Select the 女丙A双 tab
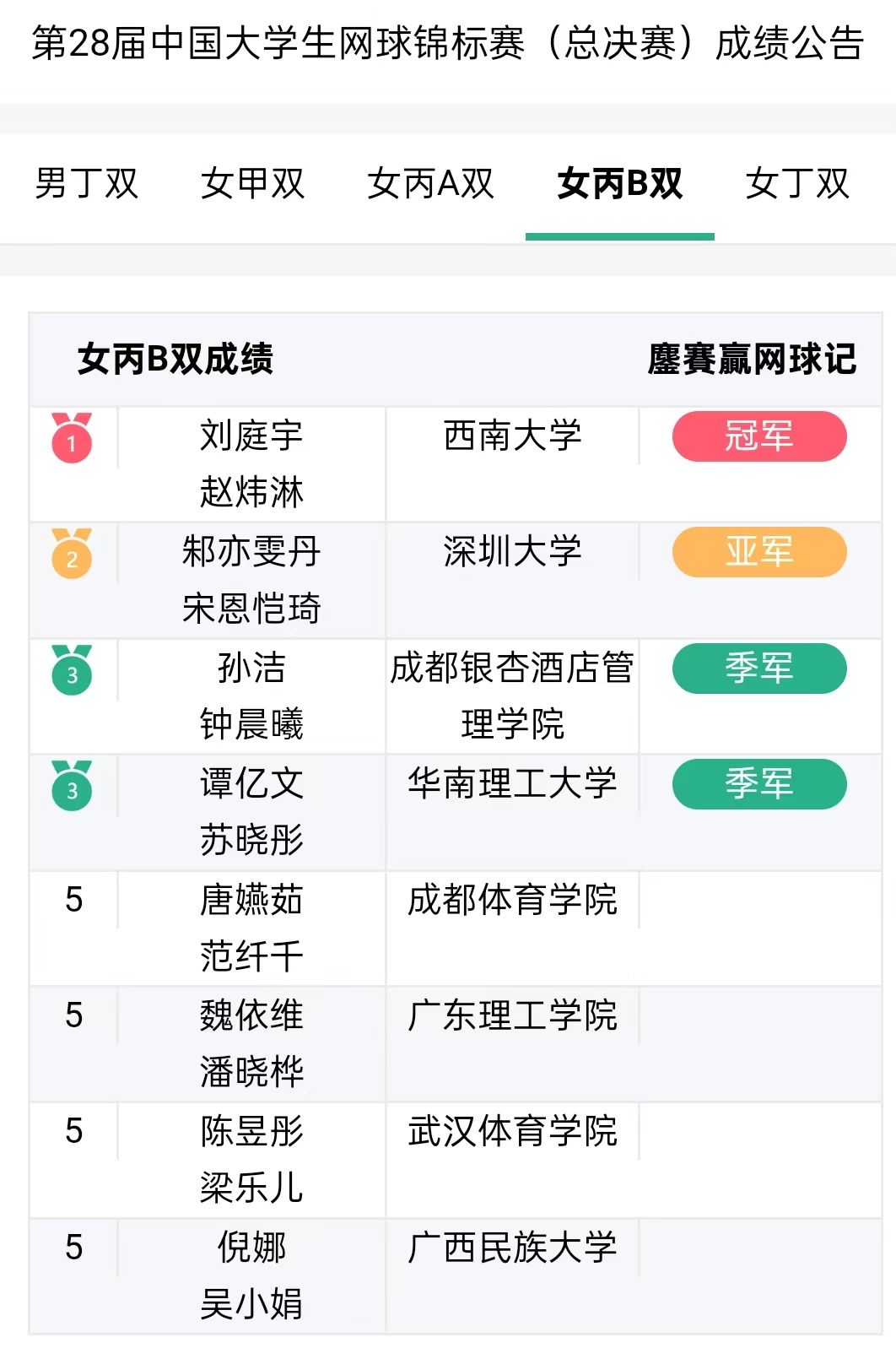This screenshot has width=896, height=1348. pos(430,183)
